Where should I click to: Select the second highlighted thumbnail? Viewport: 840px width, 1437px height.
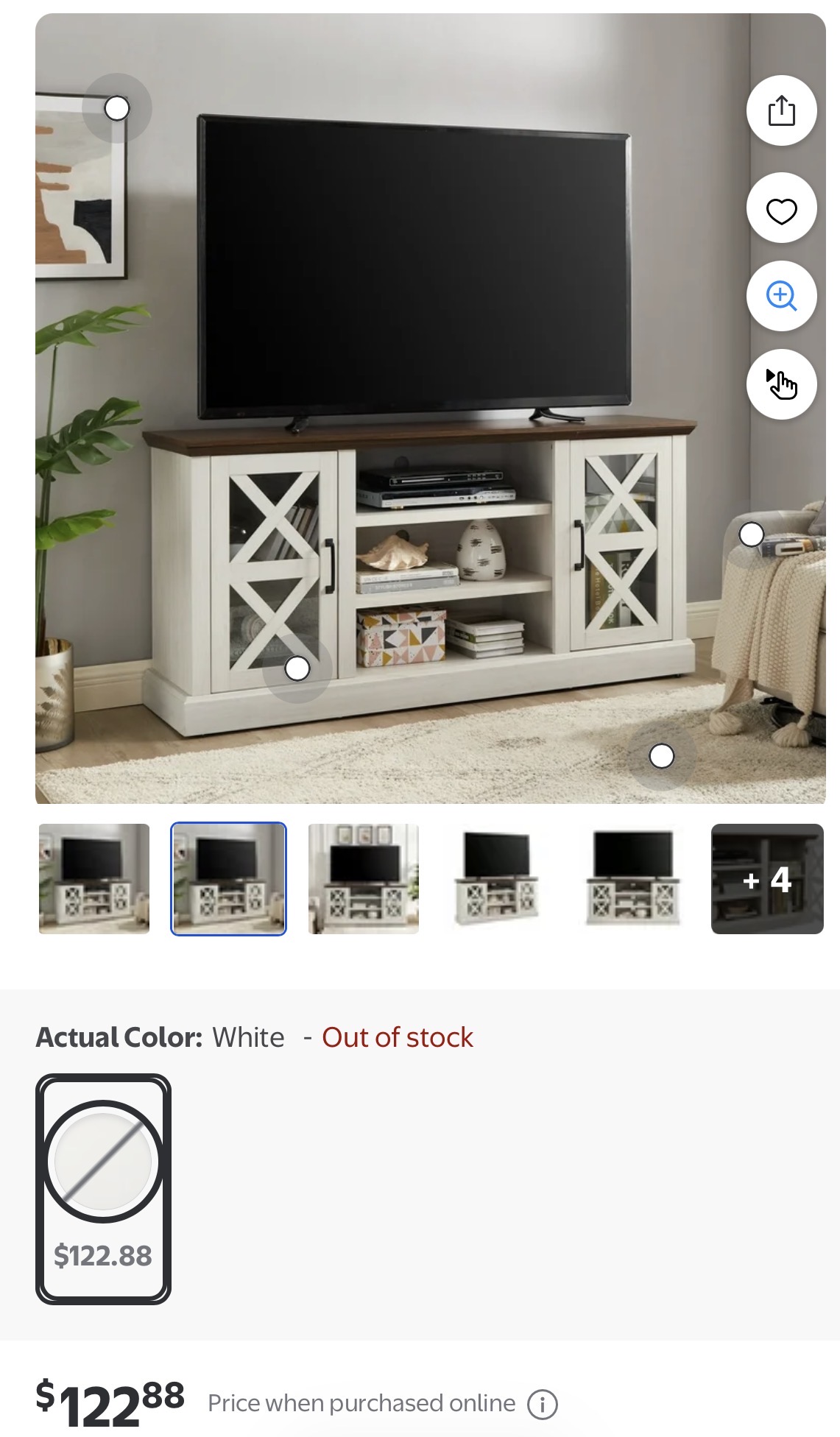click(228, 879)
